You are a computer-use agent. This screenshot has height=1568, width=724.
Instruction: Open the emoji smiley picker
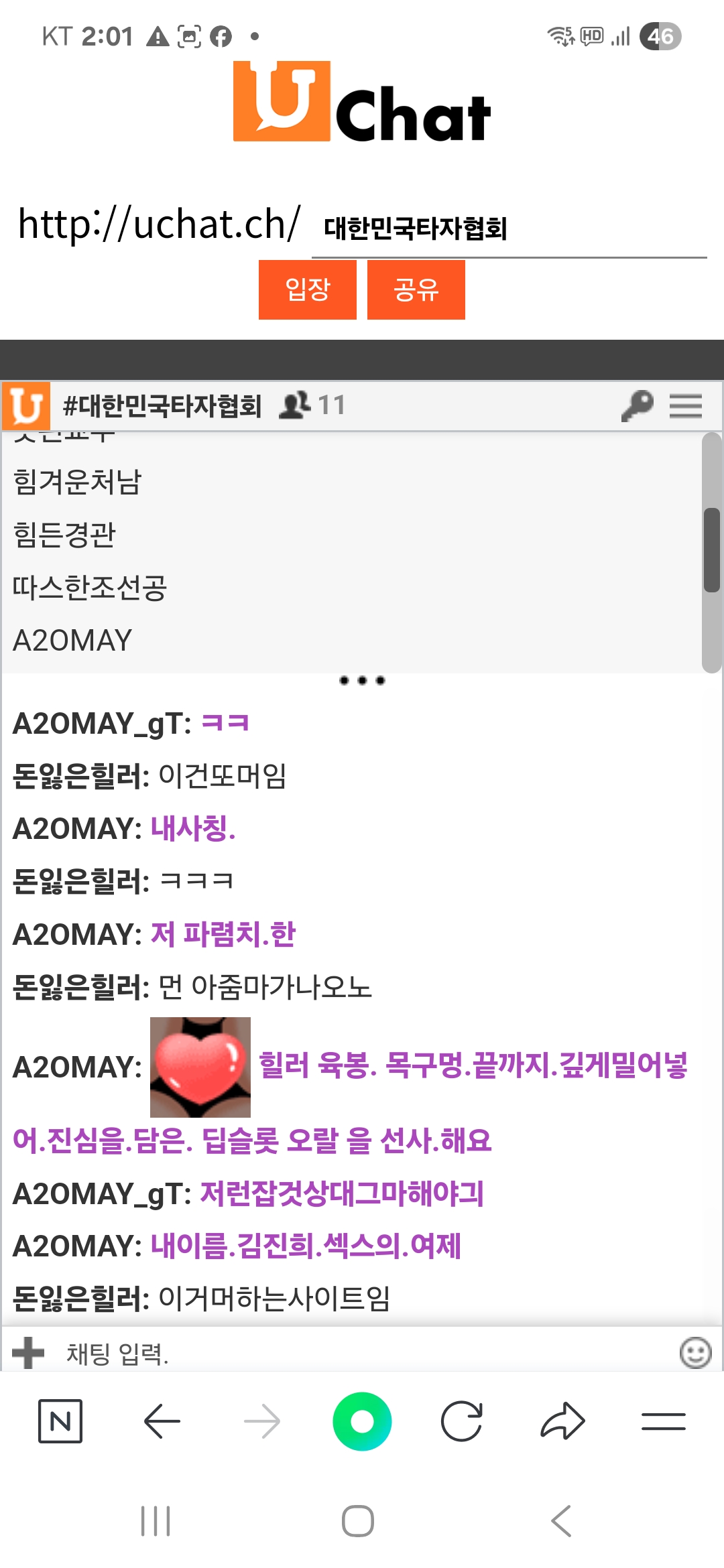tap(695, 1352)
